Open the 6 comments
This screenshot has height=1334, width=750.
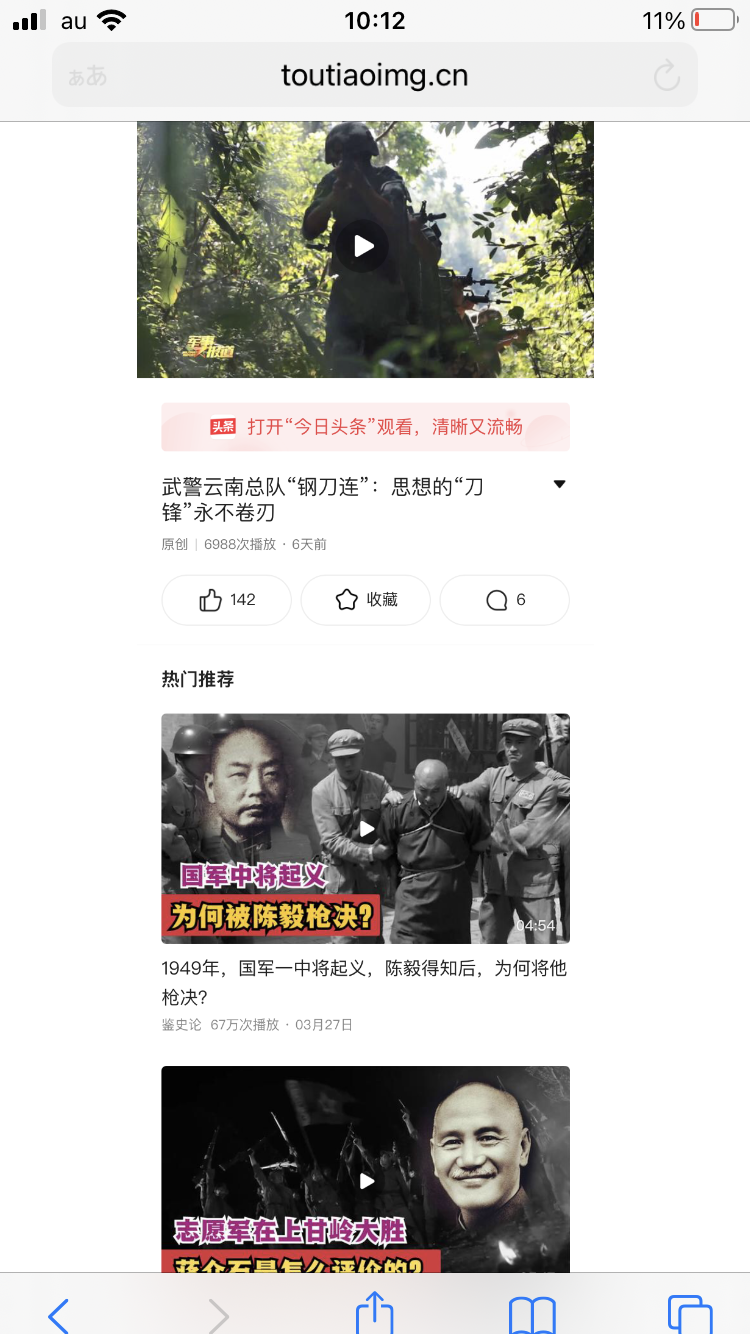coord(505,600)
